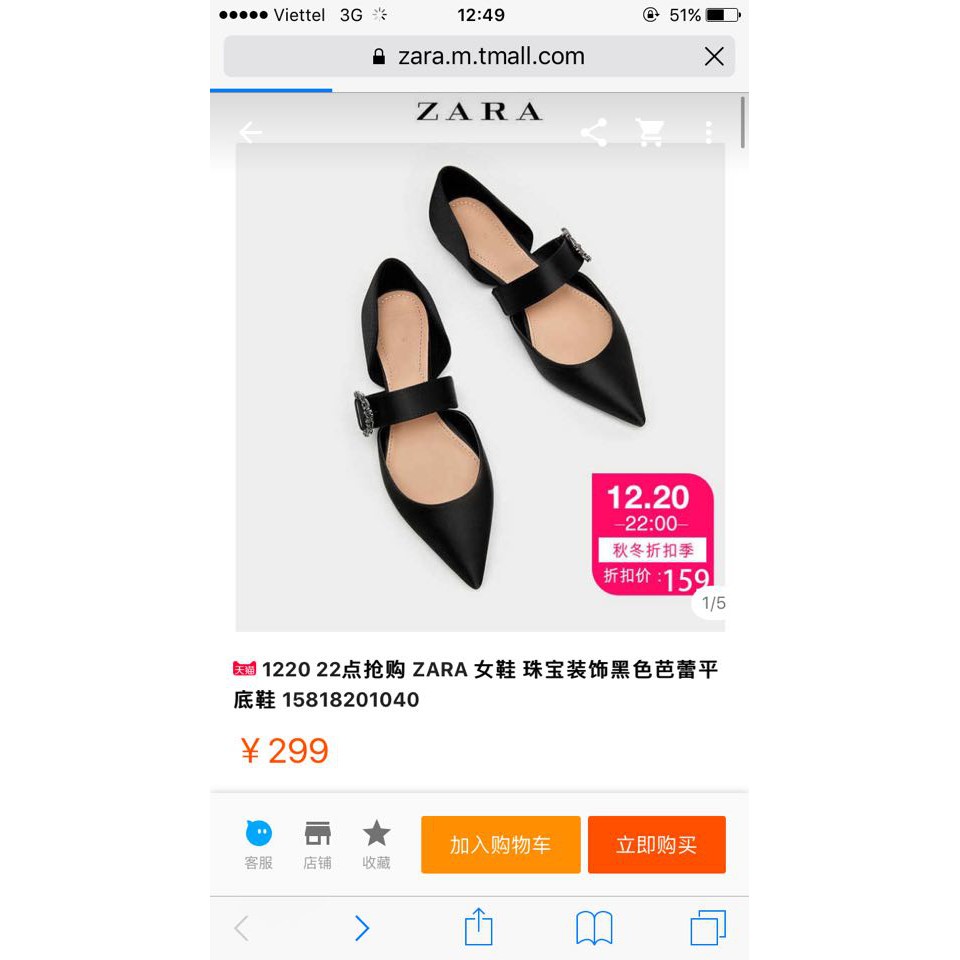
Task: Tap the zara.m.tmall.com address bar
Action: pyautogui.click(x=480, y=57)
